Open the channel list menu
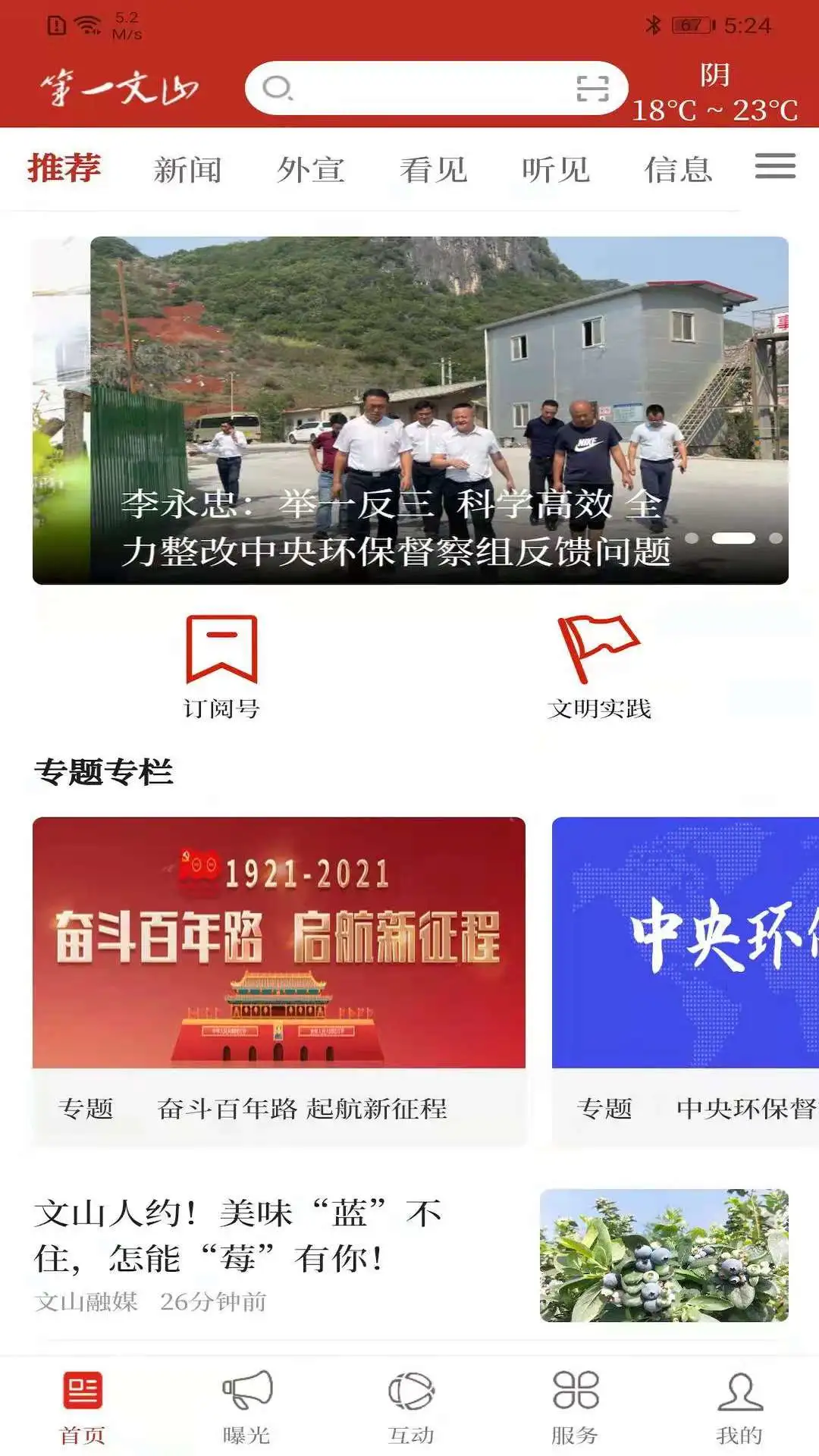The image size is (819, 1456). (775, 166)
